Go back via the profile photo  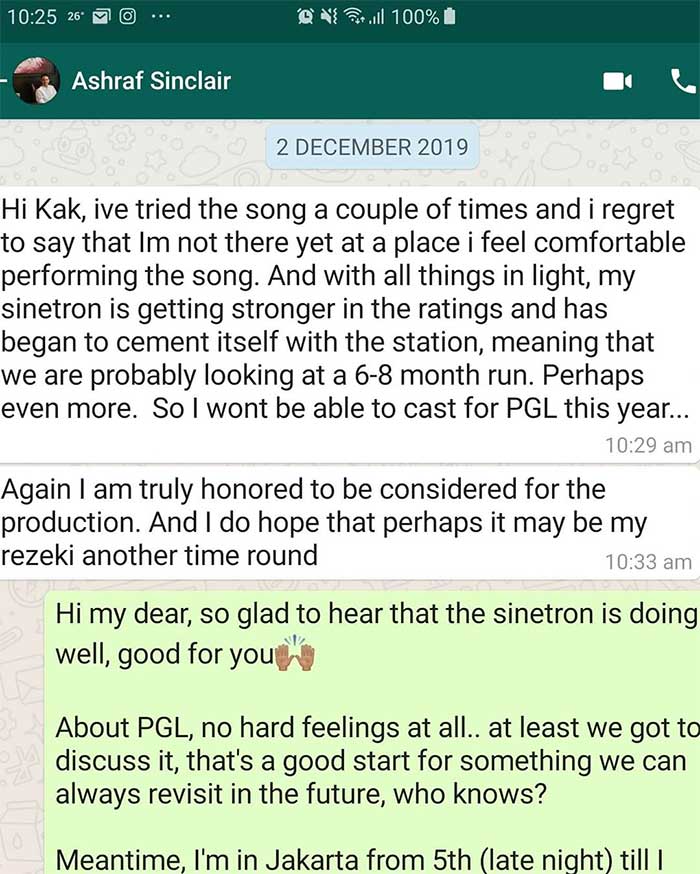pos(36,81)
